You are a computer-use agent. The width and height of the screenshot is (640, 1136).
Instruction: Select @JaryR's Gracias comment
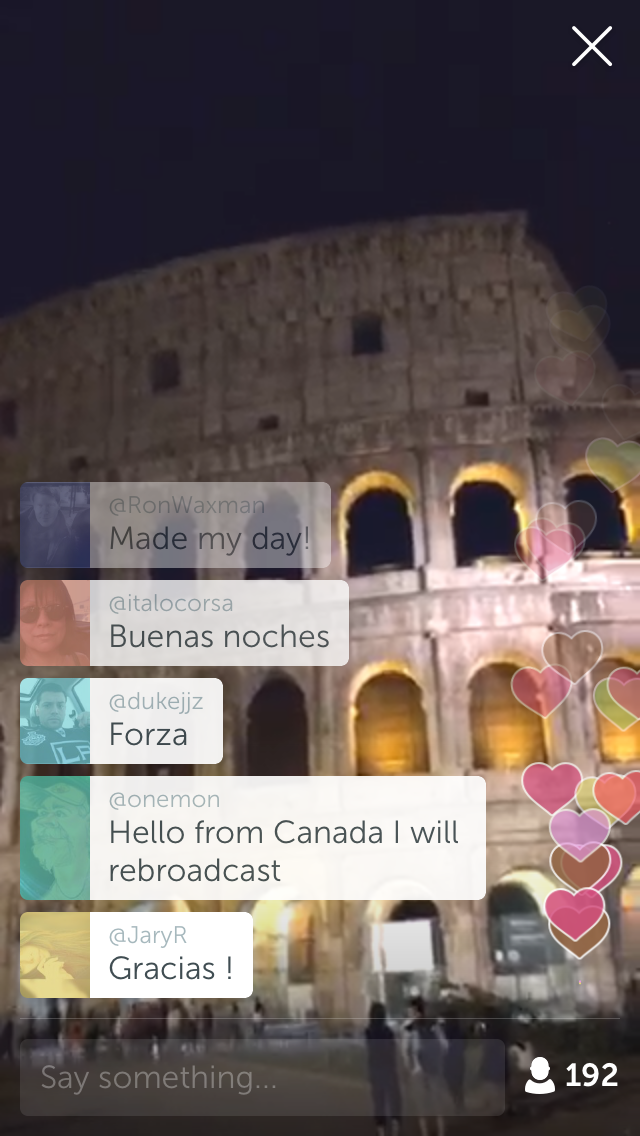click(x=136, y=955)
